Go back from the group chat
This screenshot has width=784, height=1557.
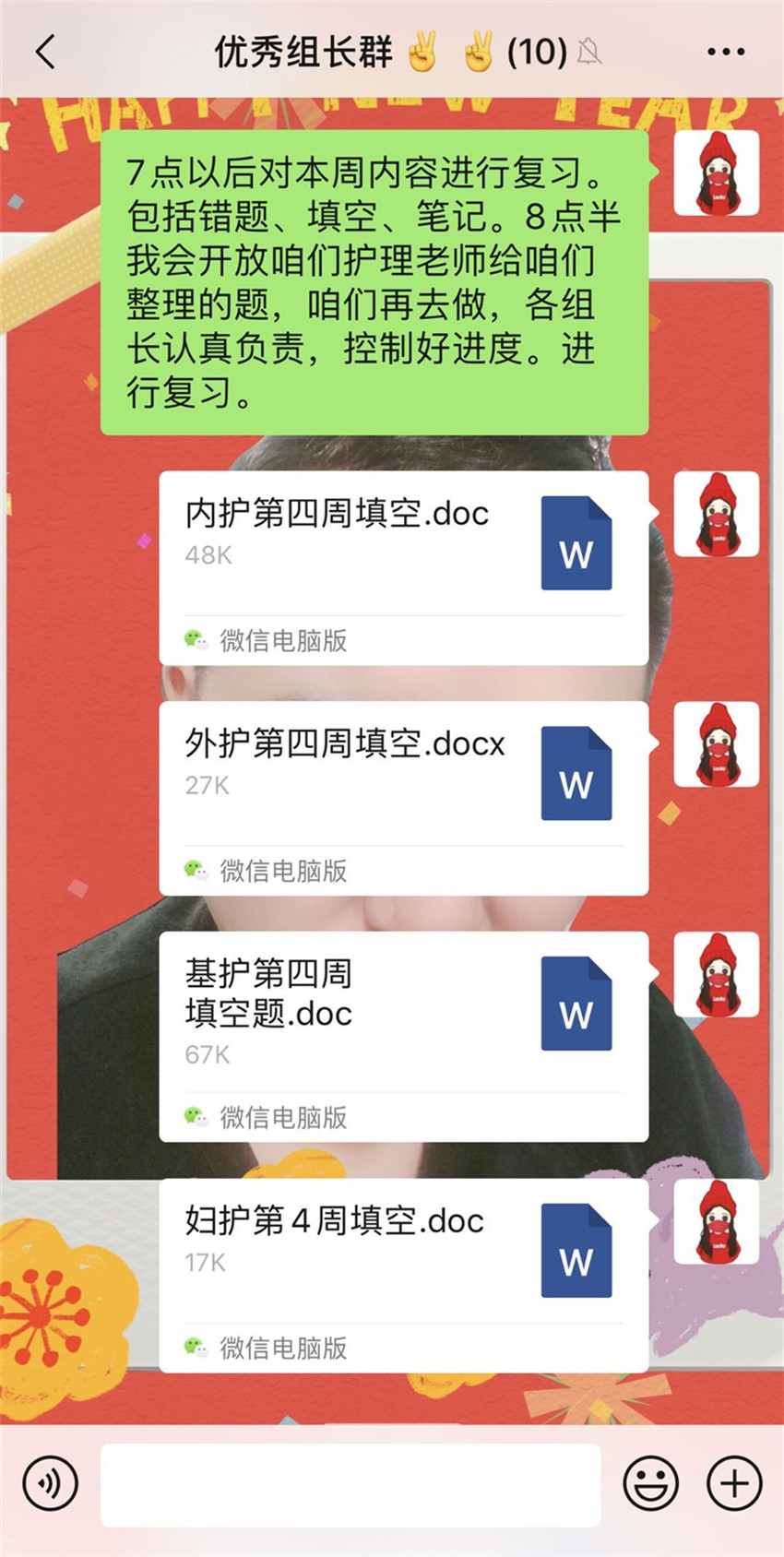(x=46, y=53)
